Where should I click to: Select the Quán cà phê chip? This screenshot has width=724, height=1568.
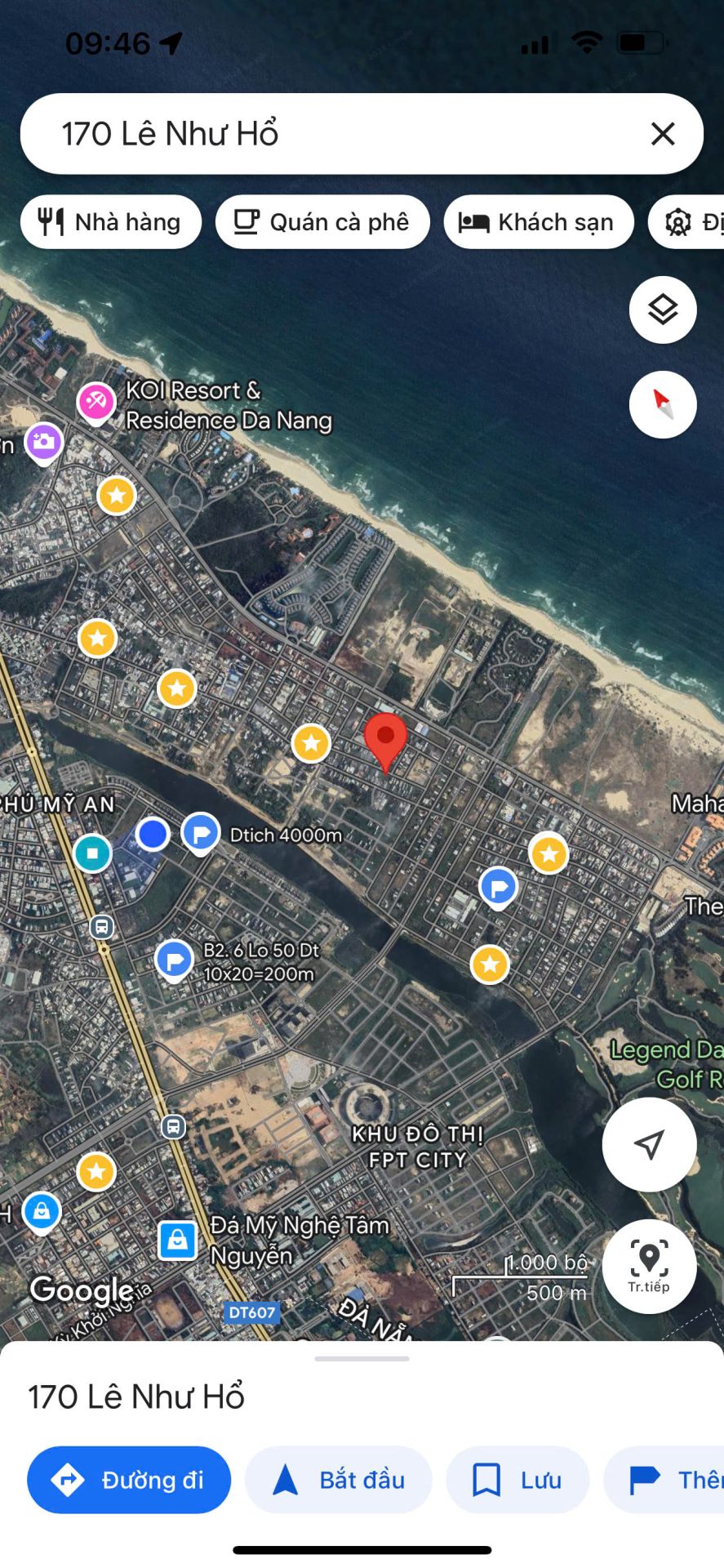coord(322,222)
